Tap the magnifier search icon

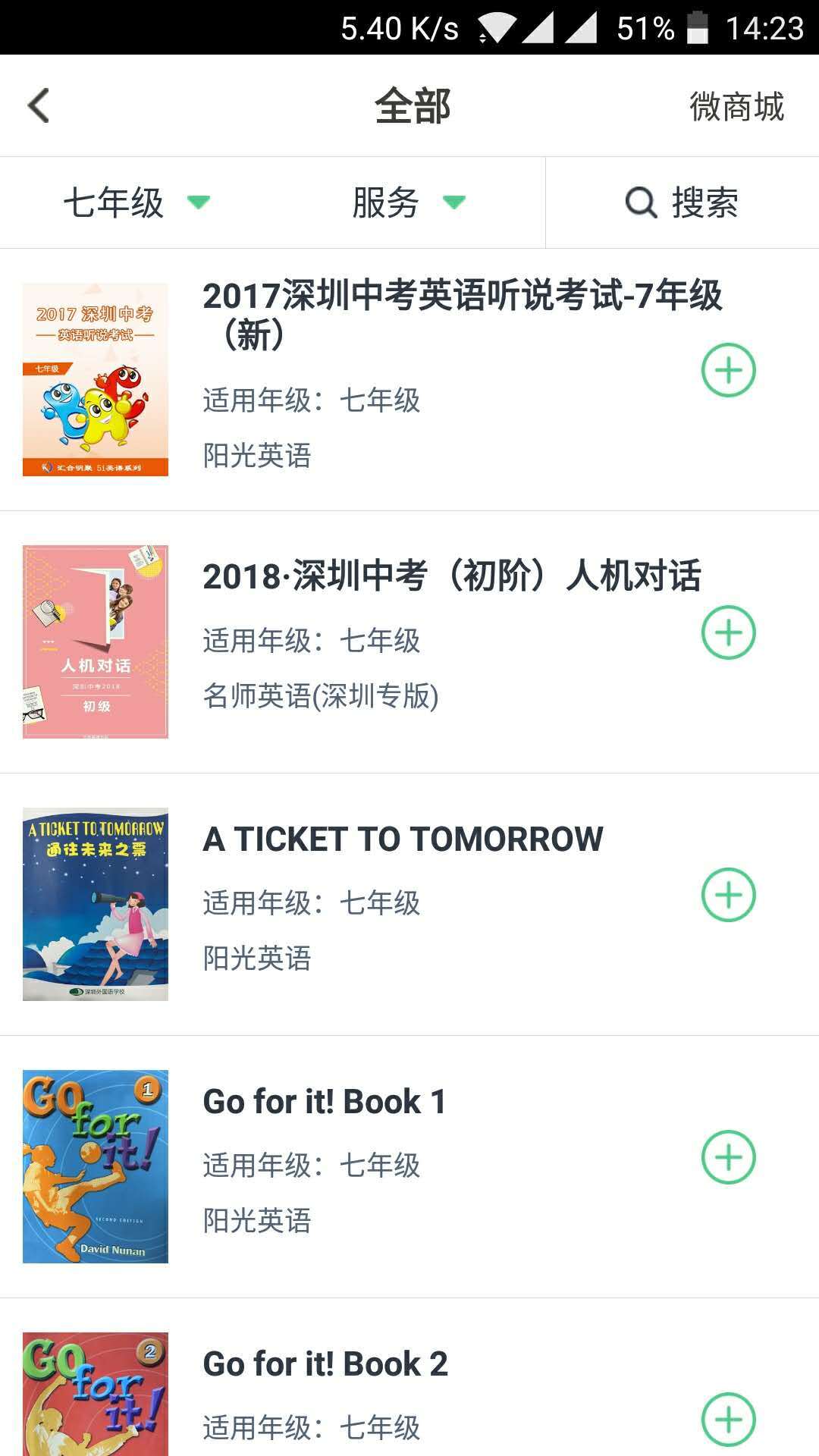point(639,202)
